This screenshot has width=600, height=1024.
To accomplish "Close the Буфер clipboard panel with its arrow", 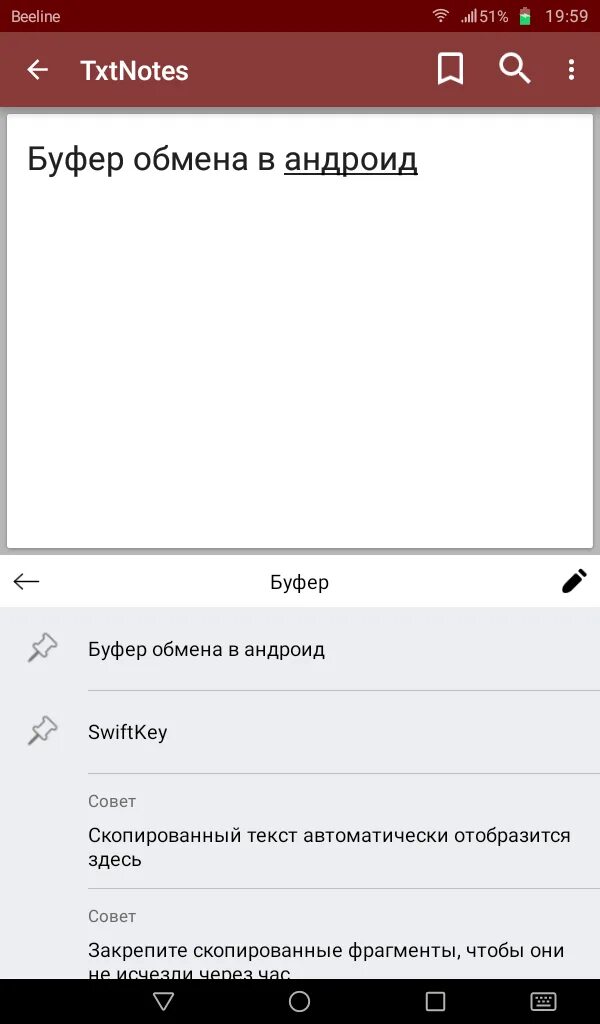I will [27, 581].
